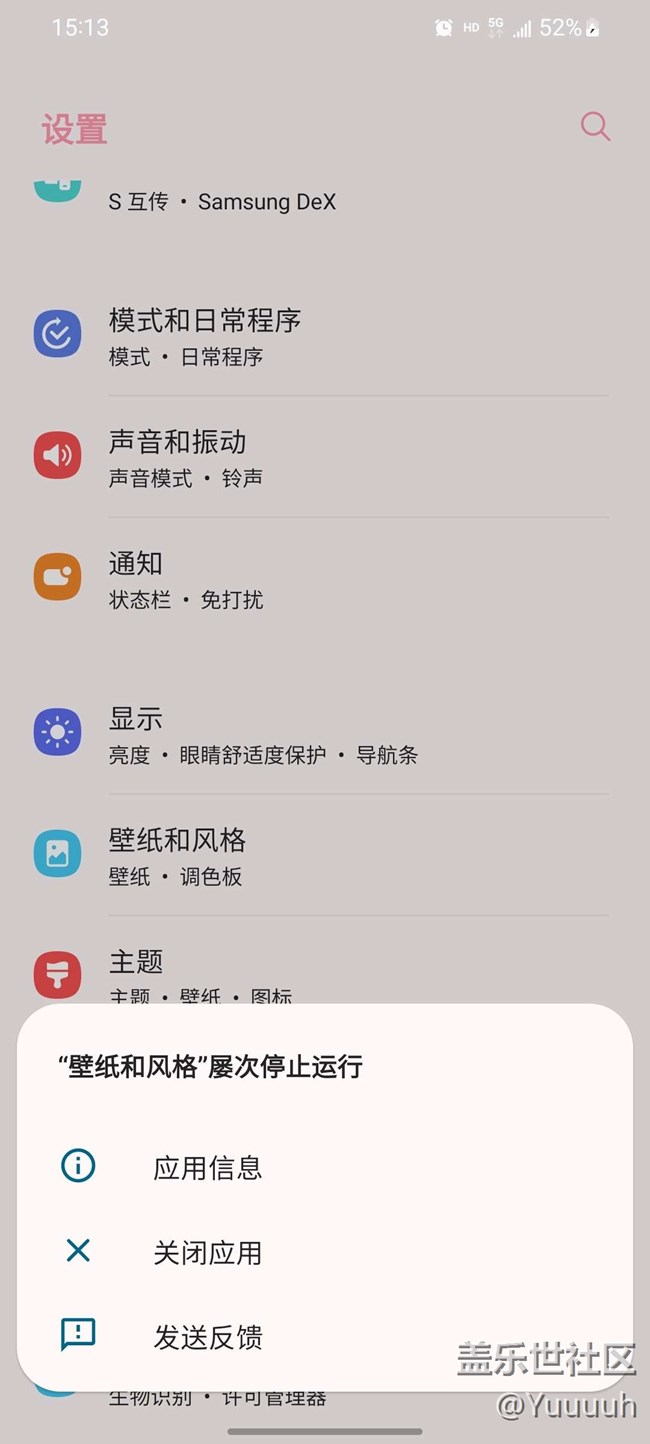Open 模式和日常程序 settings

(x=205, y=335)
